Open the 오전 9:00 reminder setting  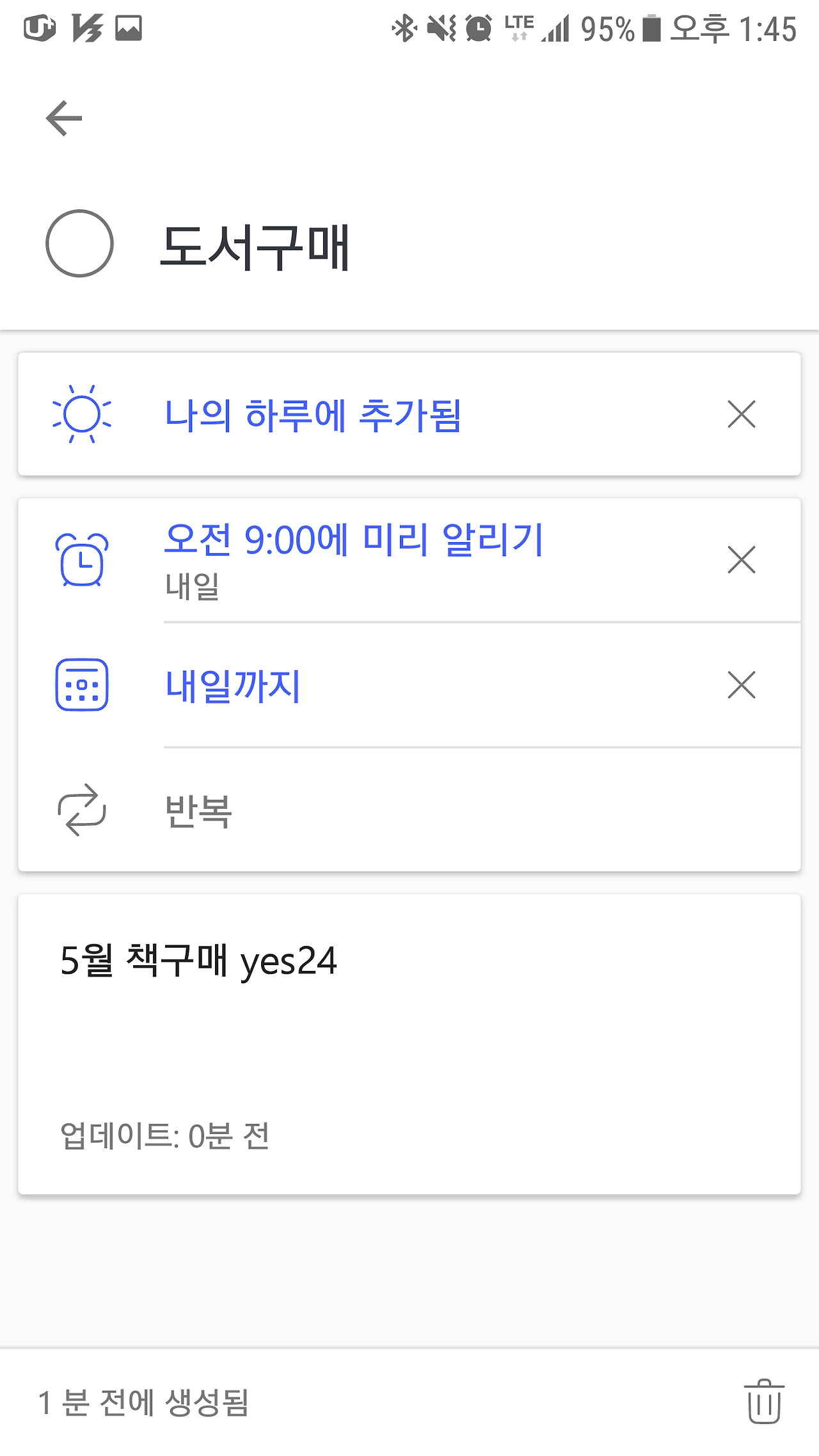coord(353,558)
